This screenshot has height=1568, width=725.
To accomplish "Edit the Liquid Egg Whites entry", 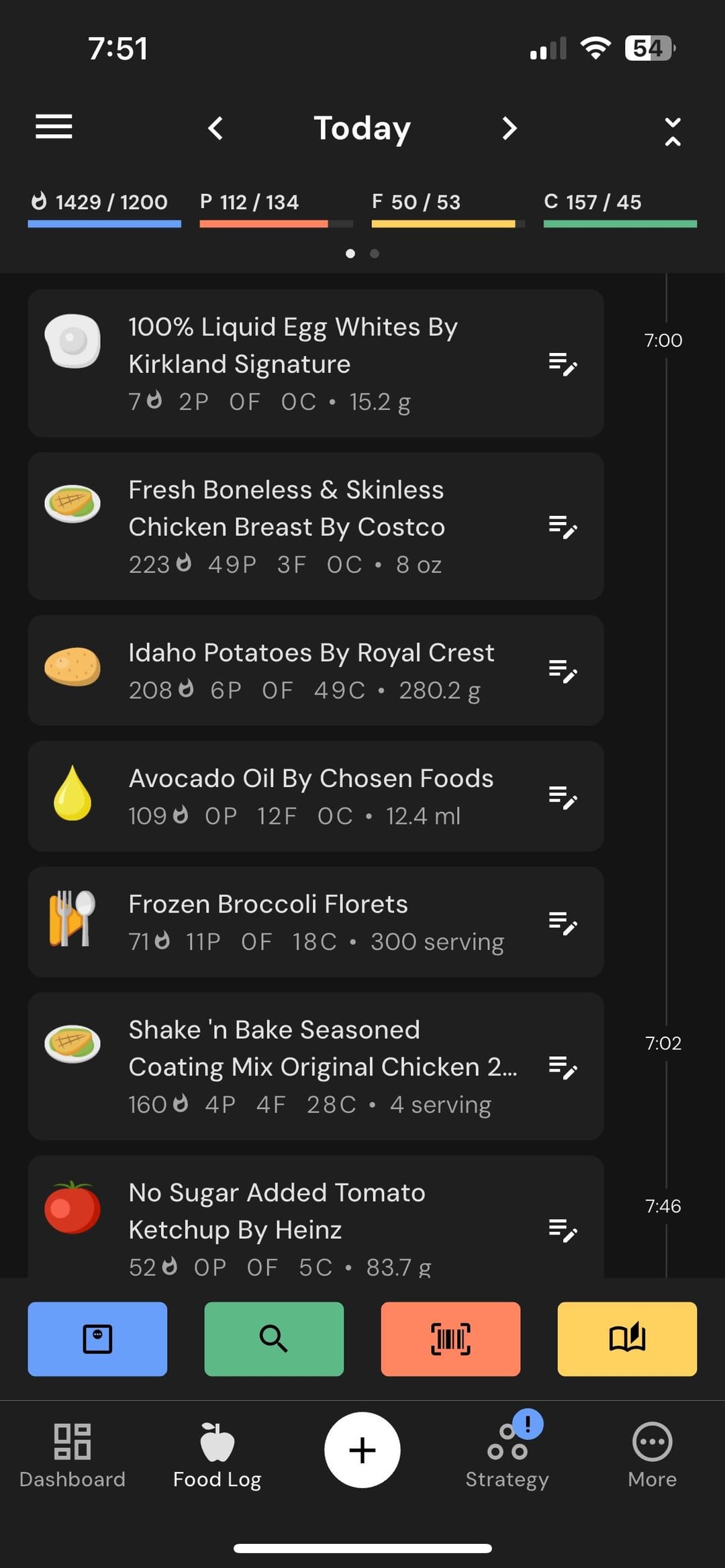I will pyautogui.click(x=563, y=364).
